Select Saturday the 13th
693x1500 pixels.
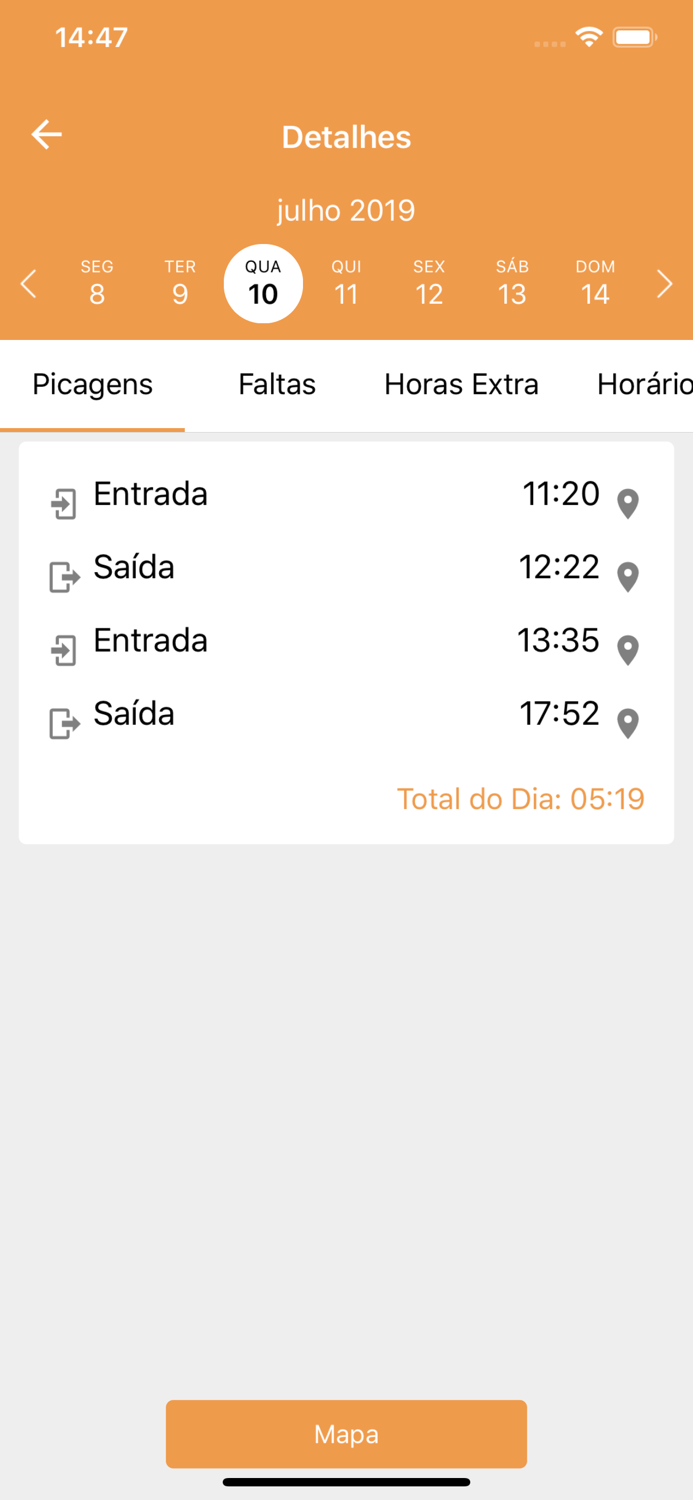pos(512,283)
